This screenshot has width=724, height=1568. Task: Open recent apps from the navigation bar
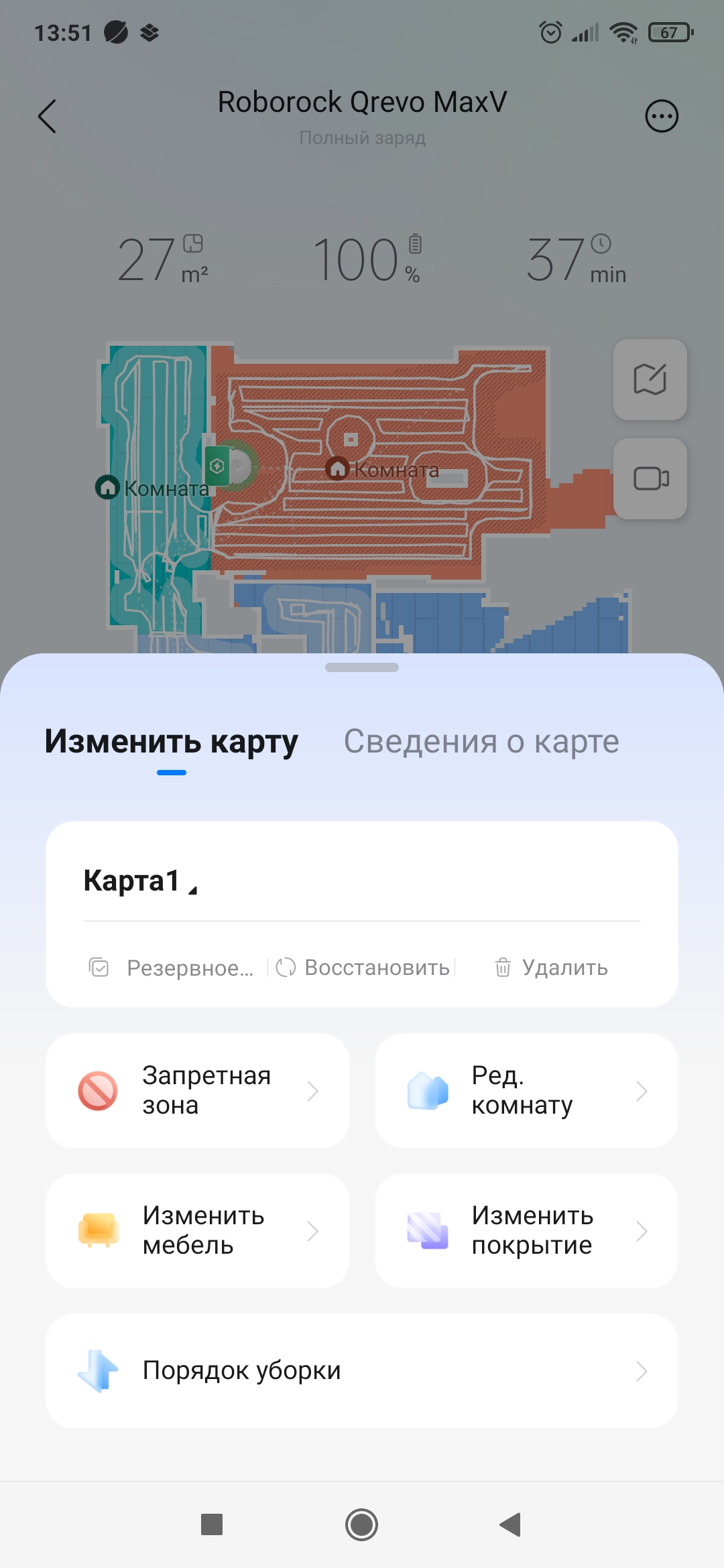point(212,1525)
